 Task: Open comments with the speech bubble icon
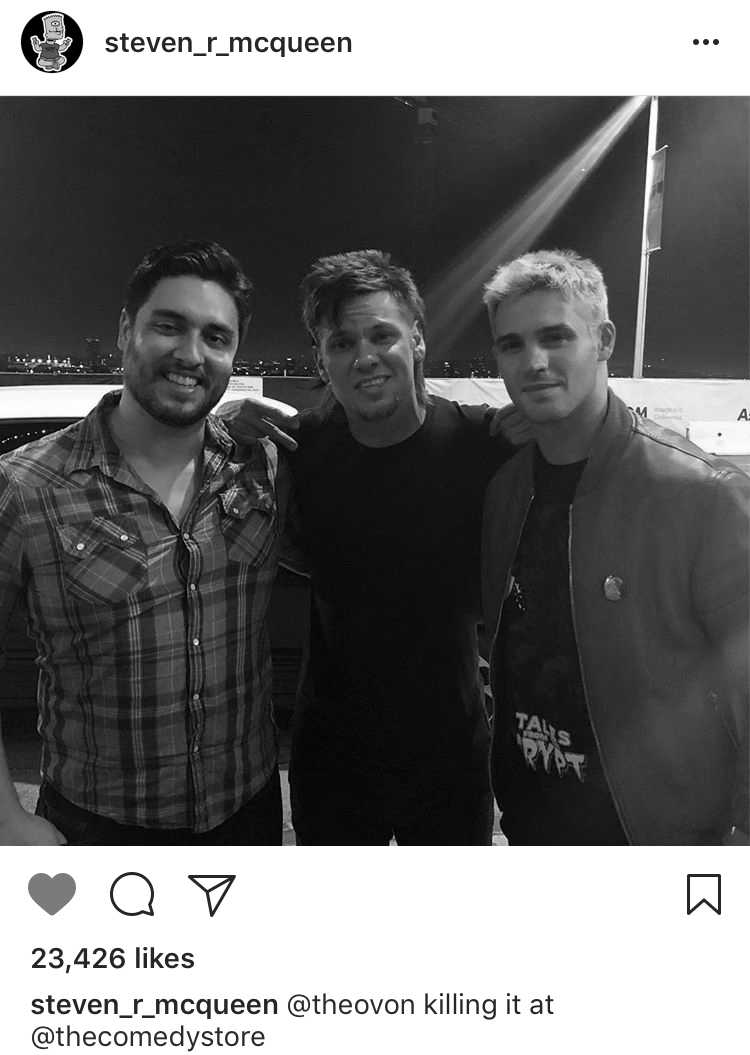point(132,894)
